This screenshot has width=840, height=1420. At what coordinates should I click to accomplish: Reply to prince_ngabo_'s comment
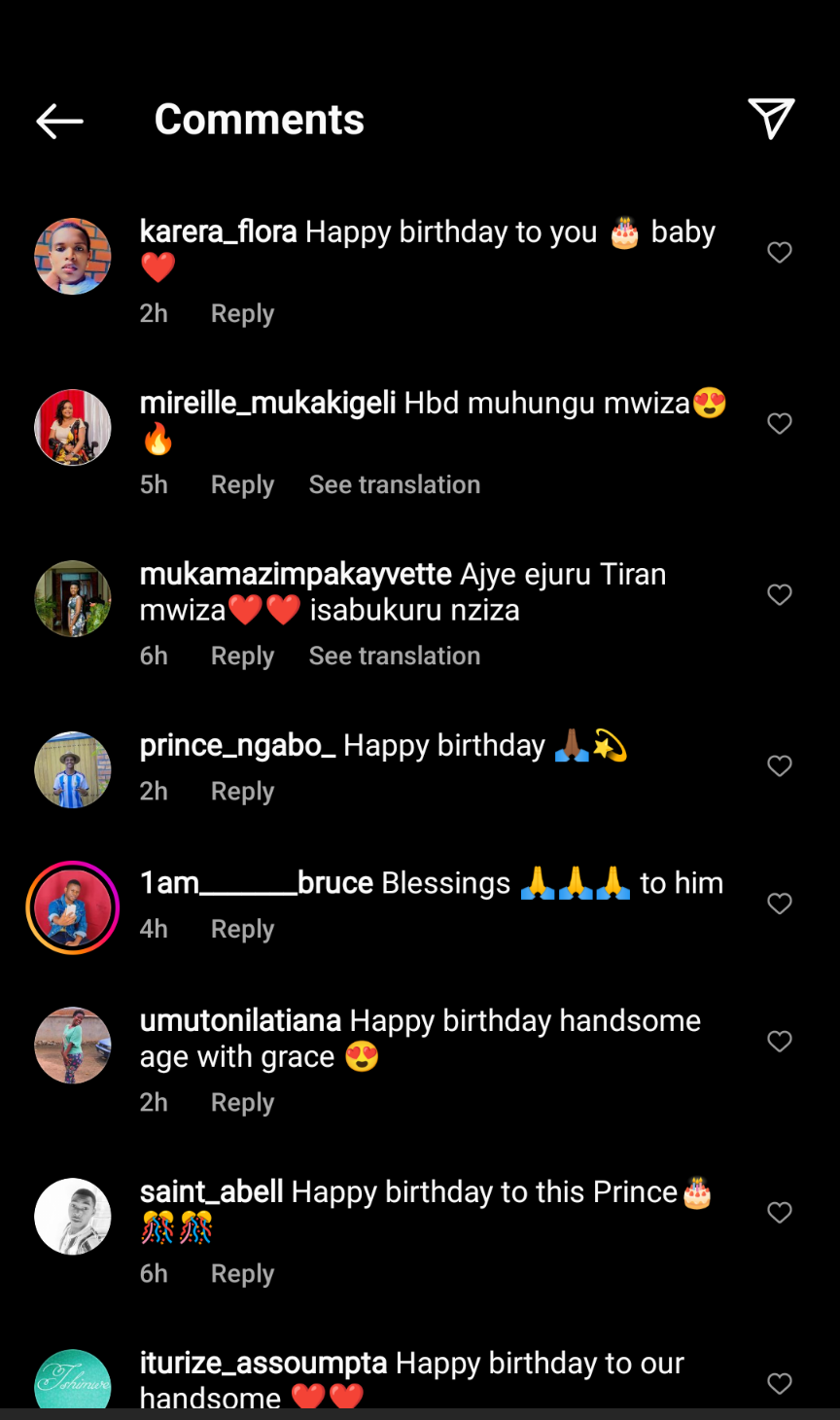[242, 792]
